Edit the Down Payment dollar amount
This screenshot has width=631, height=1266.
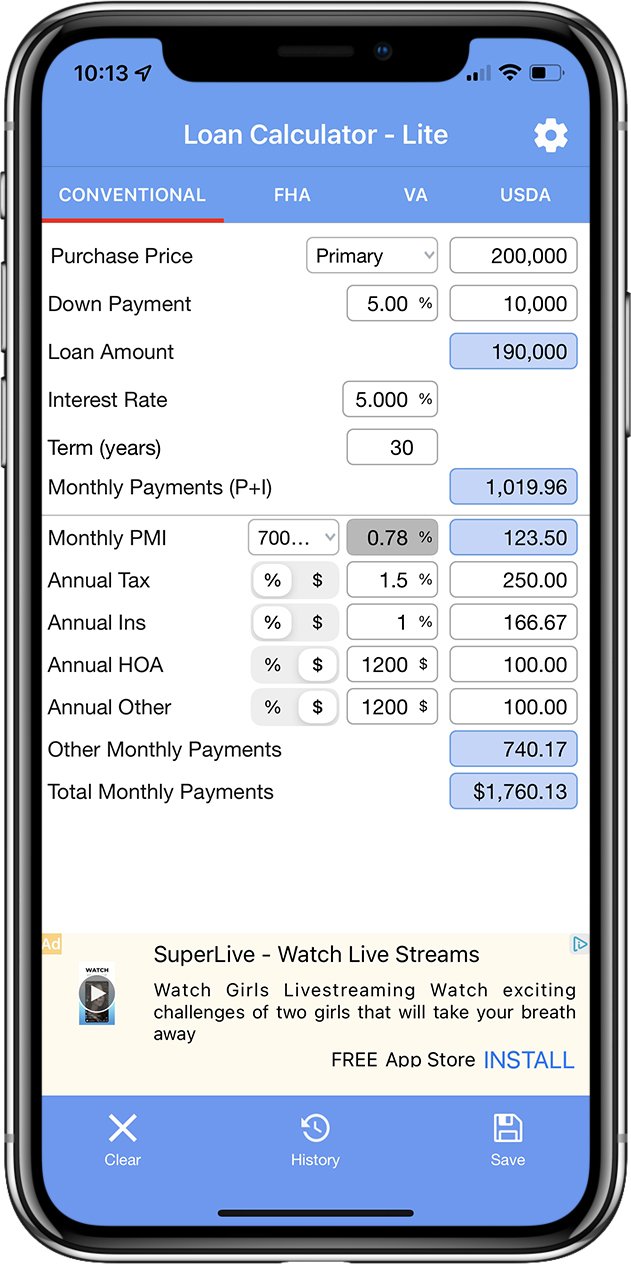513,304
